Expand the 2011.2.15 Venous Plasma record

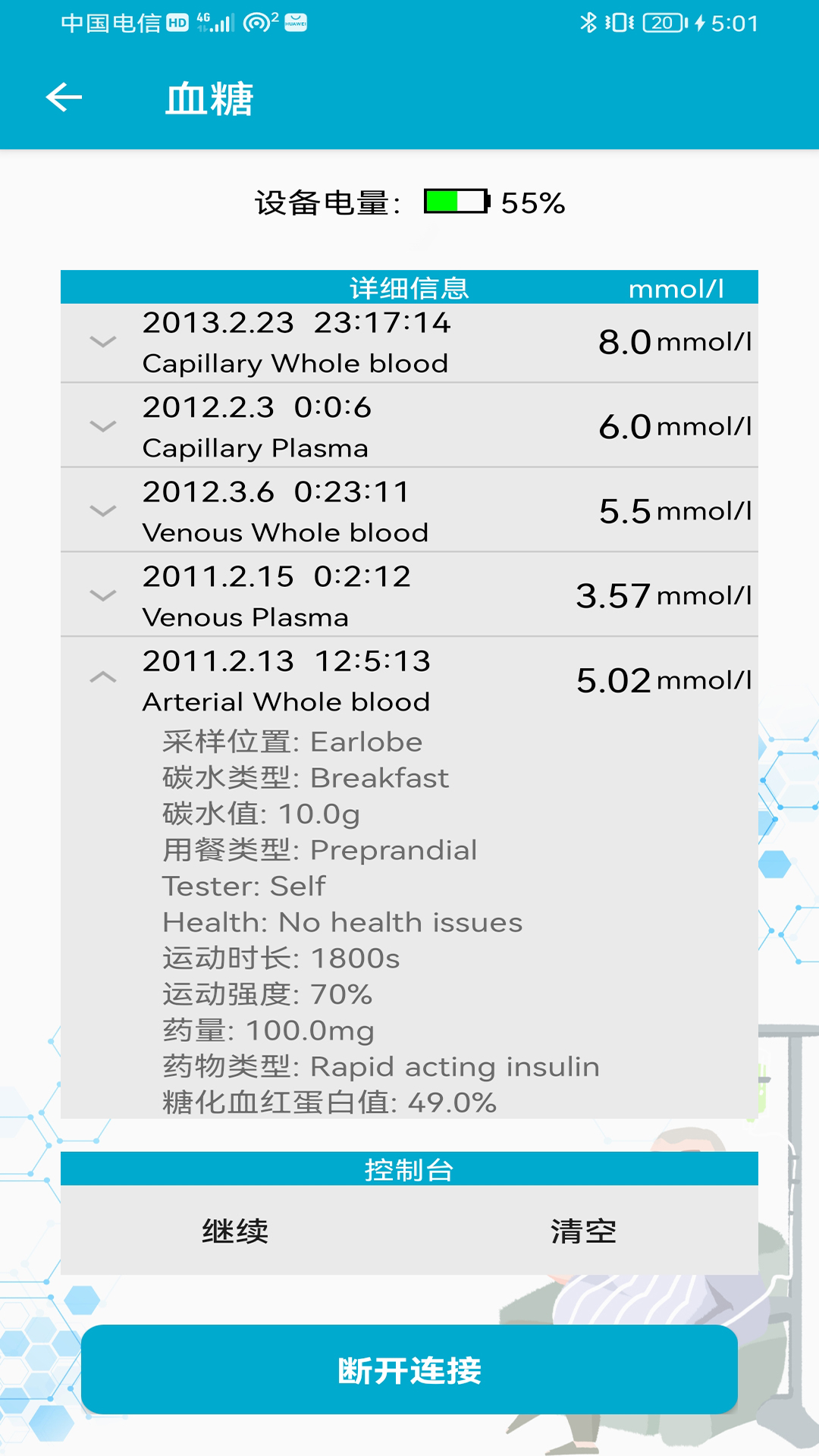(103, 595)
